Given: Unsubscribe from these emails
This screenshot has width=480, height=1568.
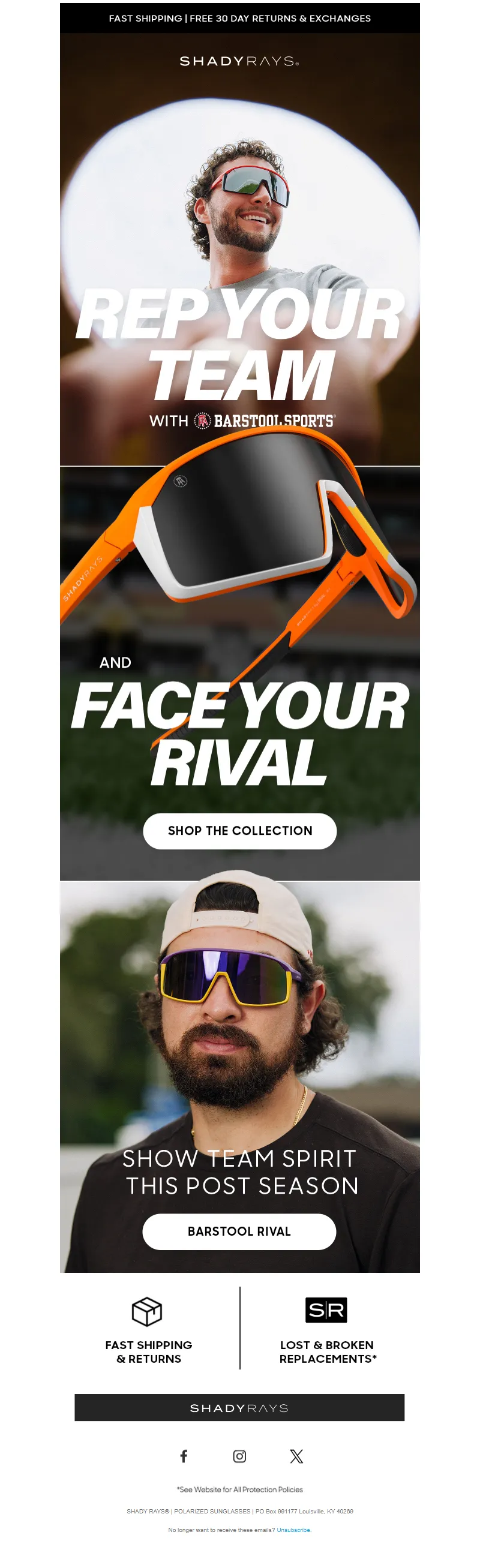Looking at the screenshot, I should pyautogui.click(x=293, y=1530).
